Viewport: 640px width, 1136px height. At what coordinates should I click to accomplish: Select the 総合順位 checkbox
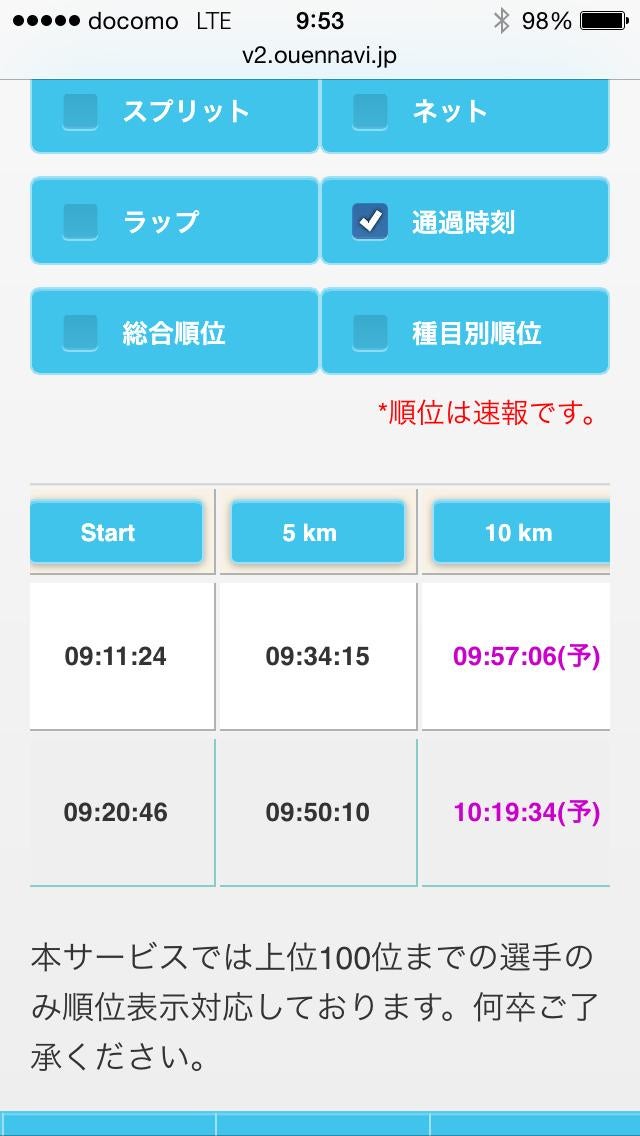point(81,331)
